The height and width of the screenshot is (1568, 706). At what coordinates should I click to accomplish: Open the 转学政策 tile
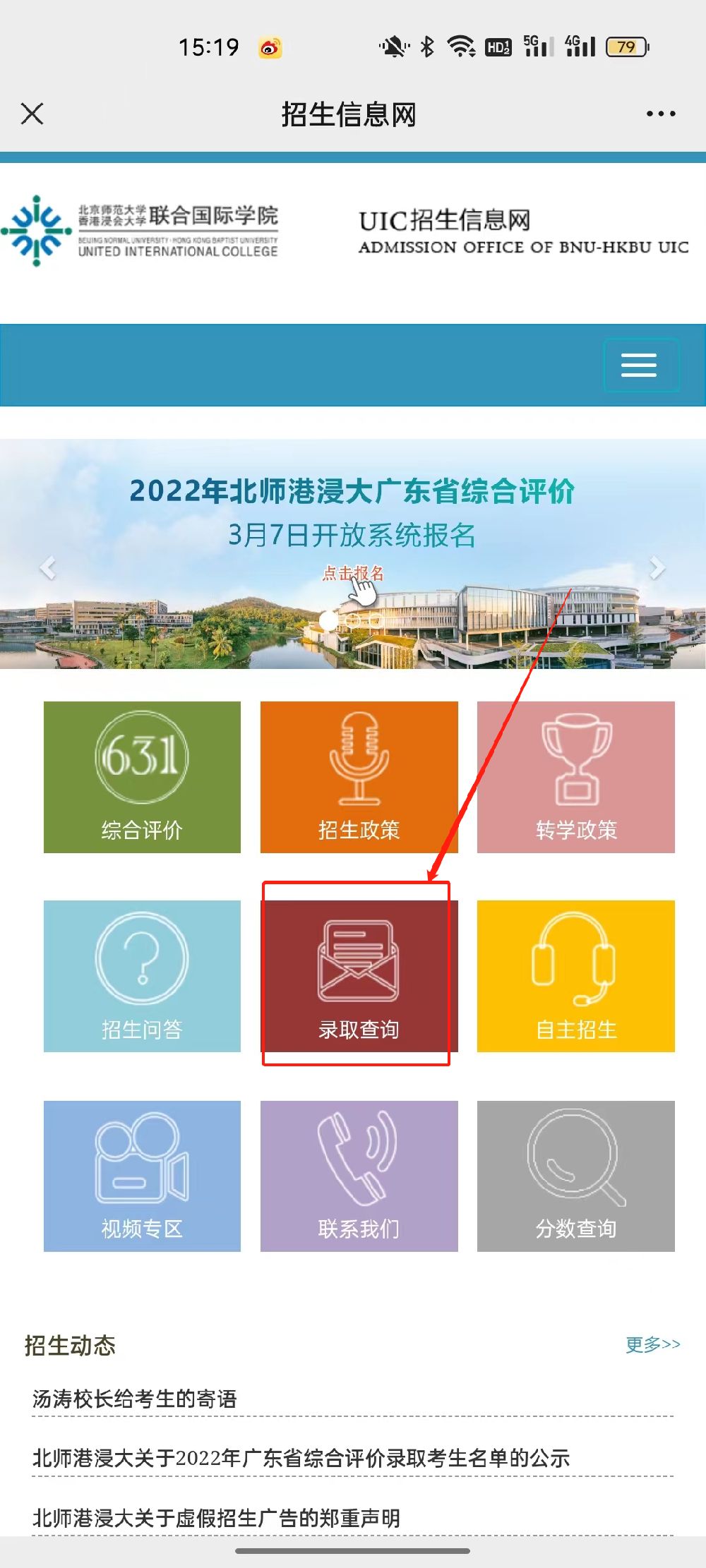coord(575,777)
